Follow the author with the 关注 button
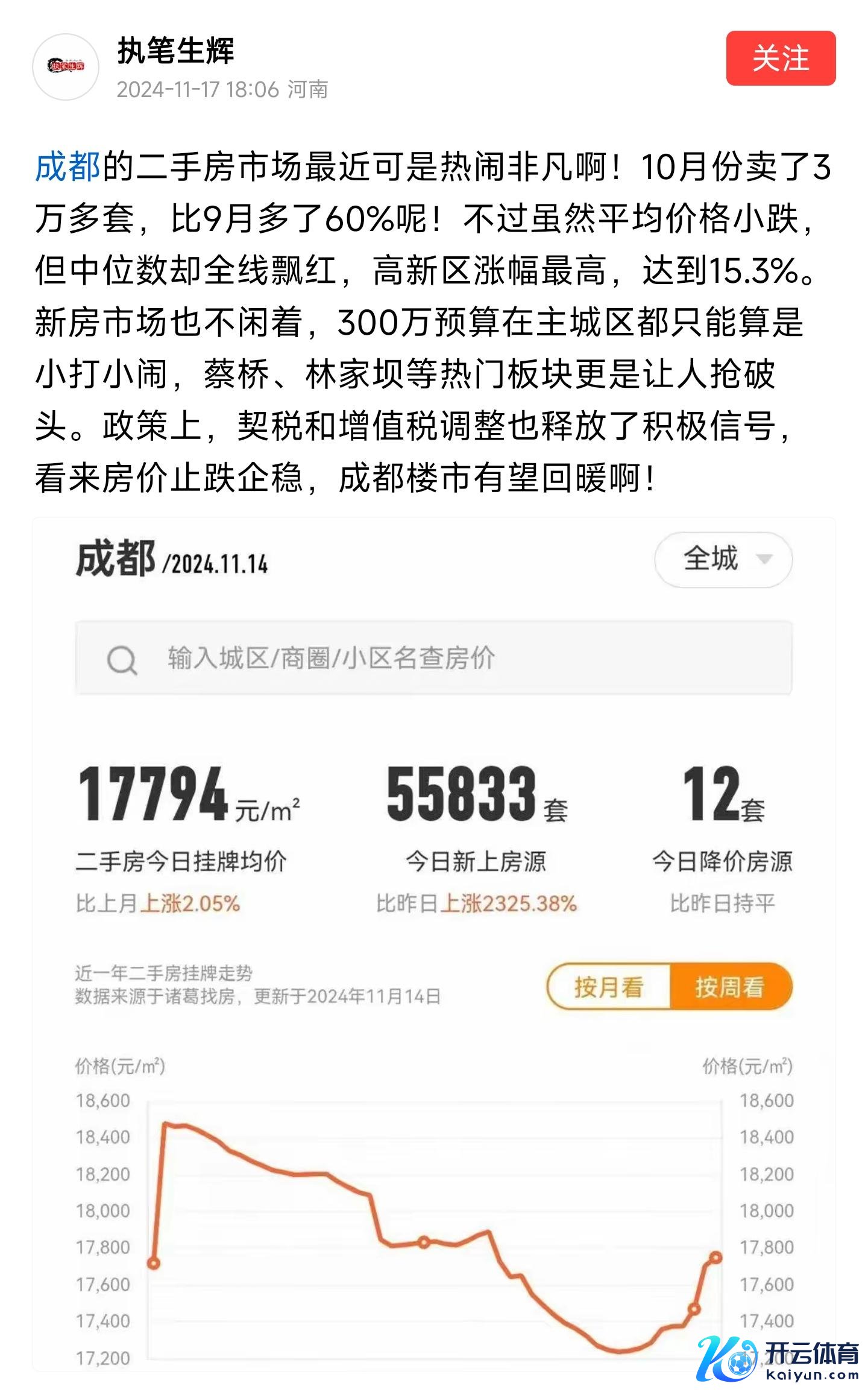 780,59
